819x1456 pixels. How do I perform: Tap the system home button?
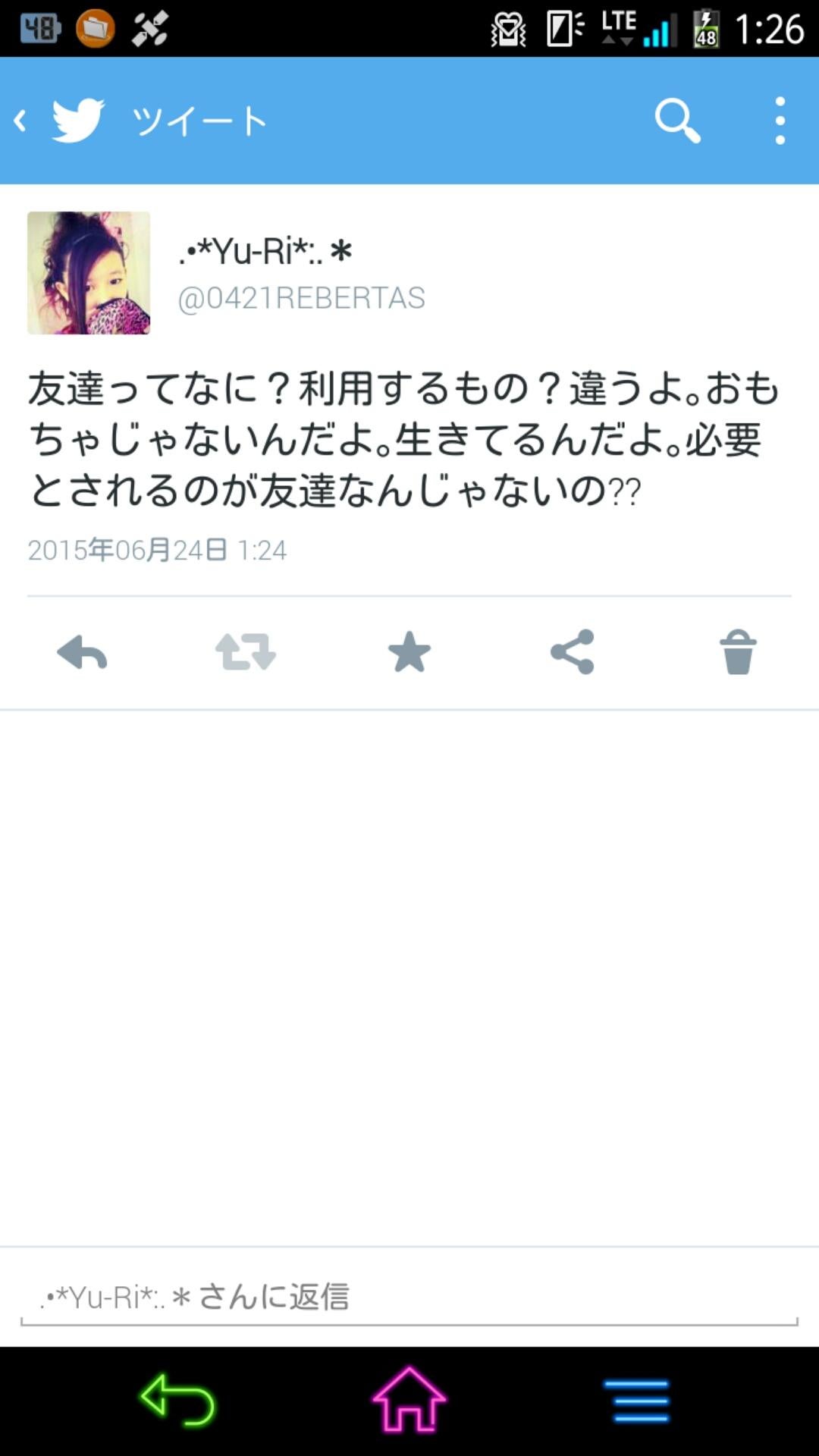(x=409, y=1400)
